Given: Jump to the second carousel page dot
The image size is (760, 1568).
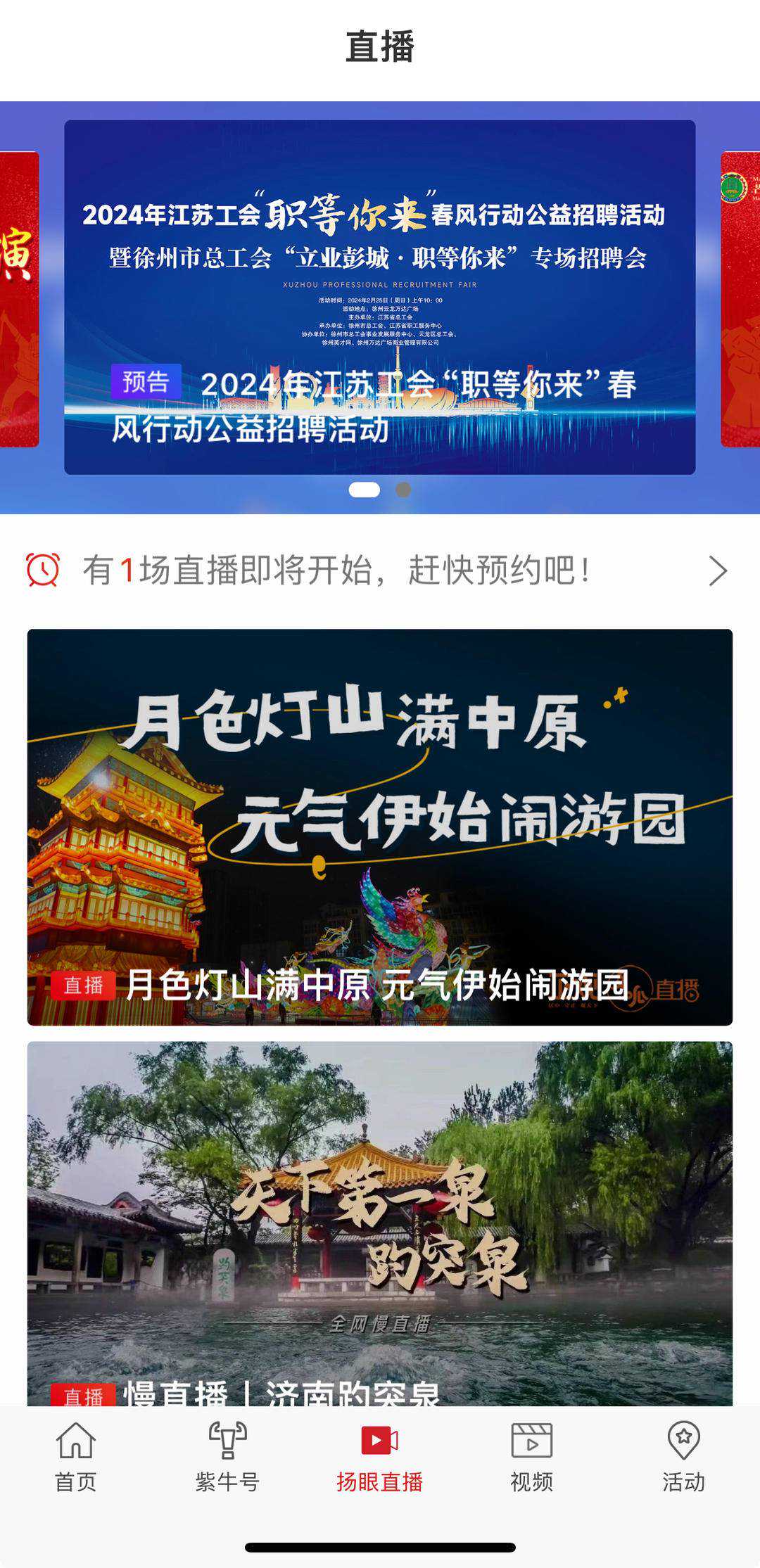Looking at the screenshot, I should click(403, 490).
